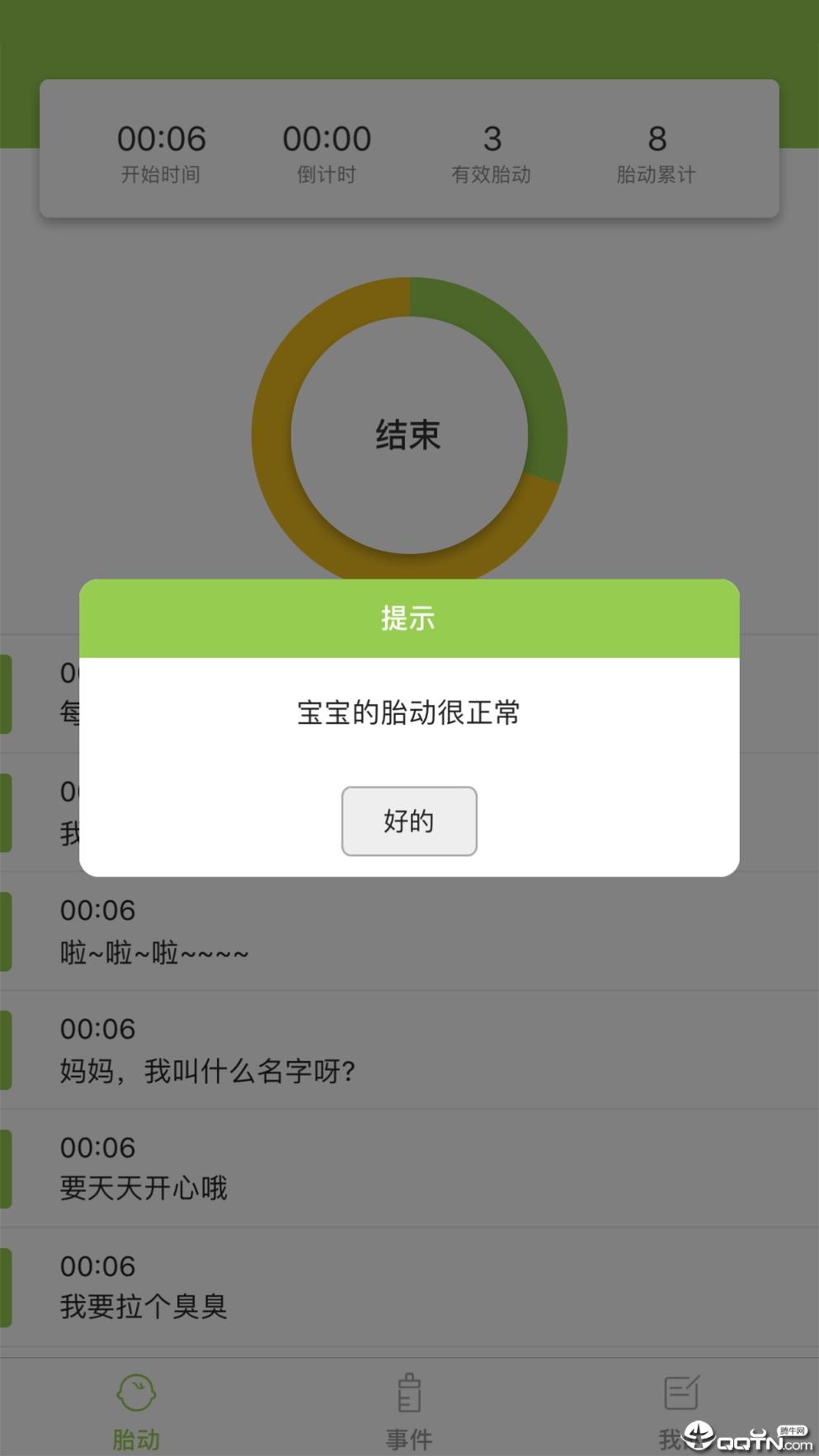Tap the 结束 label inside the ring
819x1456 pixels.
[409, 435]
